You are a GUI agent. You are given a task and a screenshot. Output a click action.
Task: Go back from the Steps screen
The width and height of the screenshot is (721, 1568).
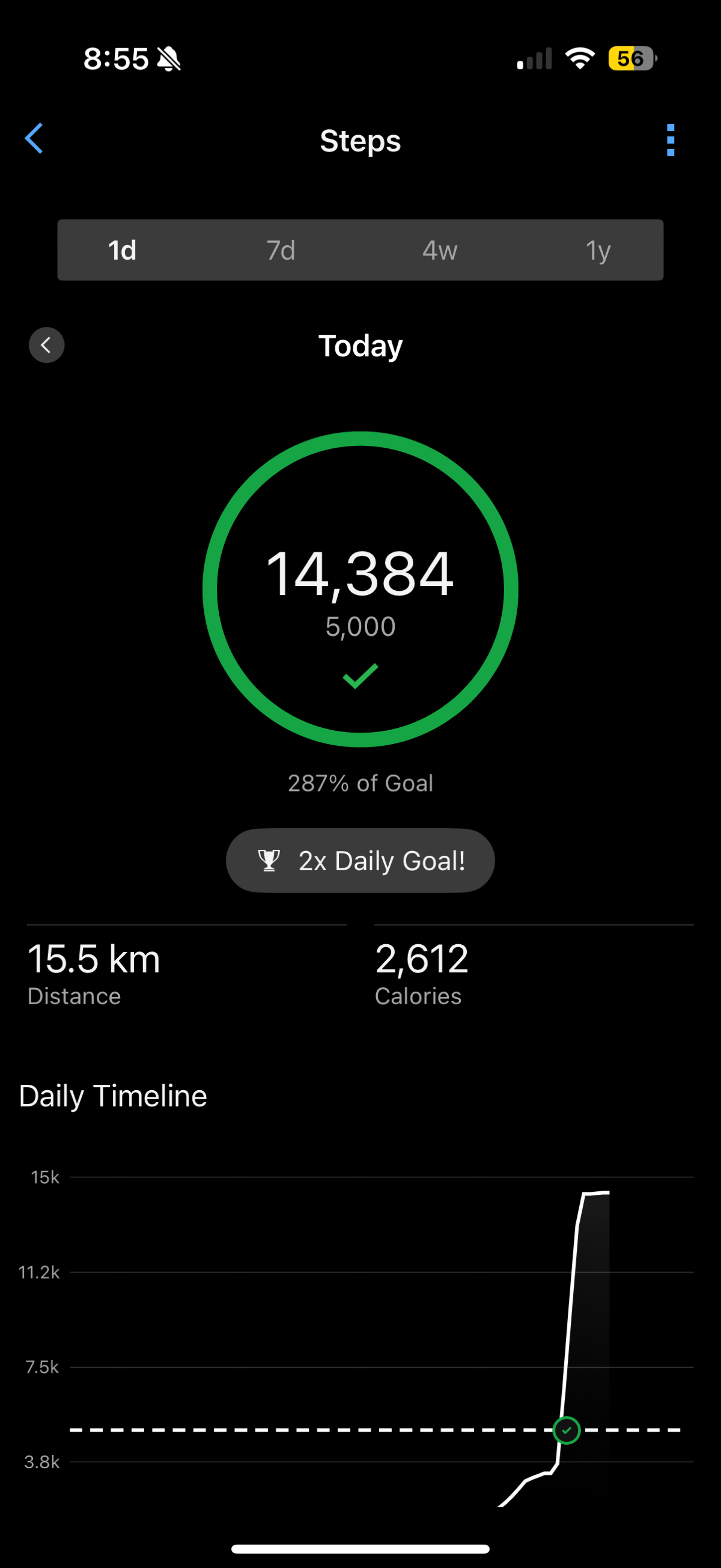coord(35,139)
